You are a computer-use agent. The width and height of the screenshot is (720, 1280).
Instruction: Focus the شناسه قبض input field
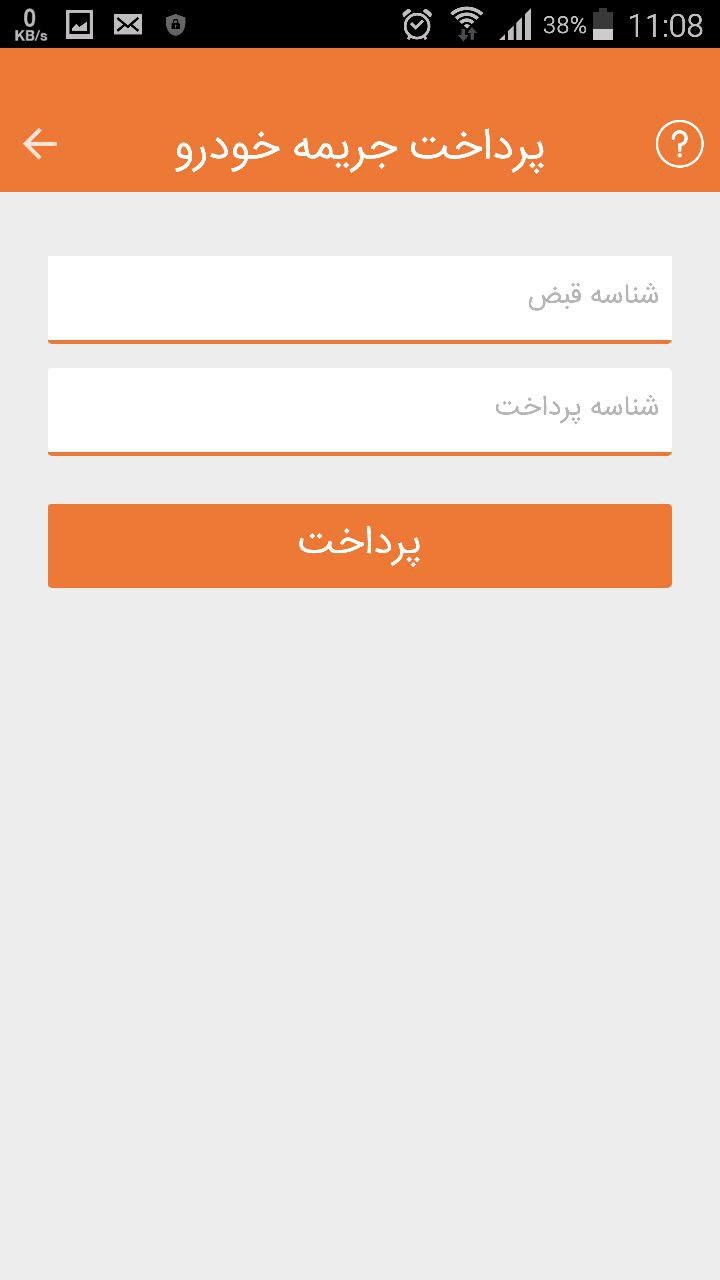point(360,299)
